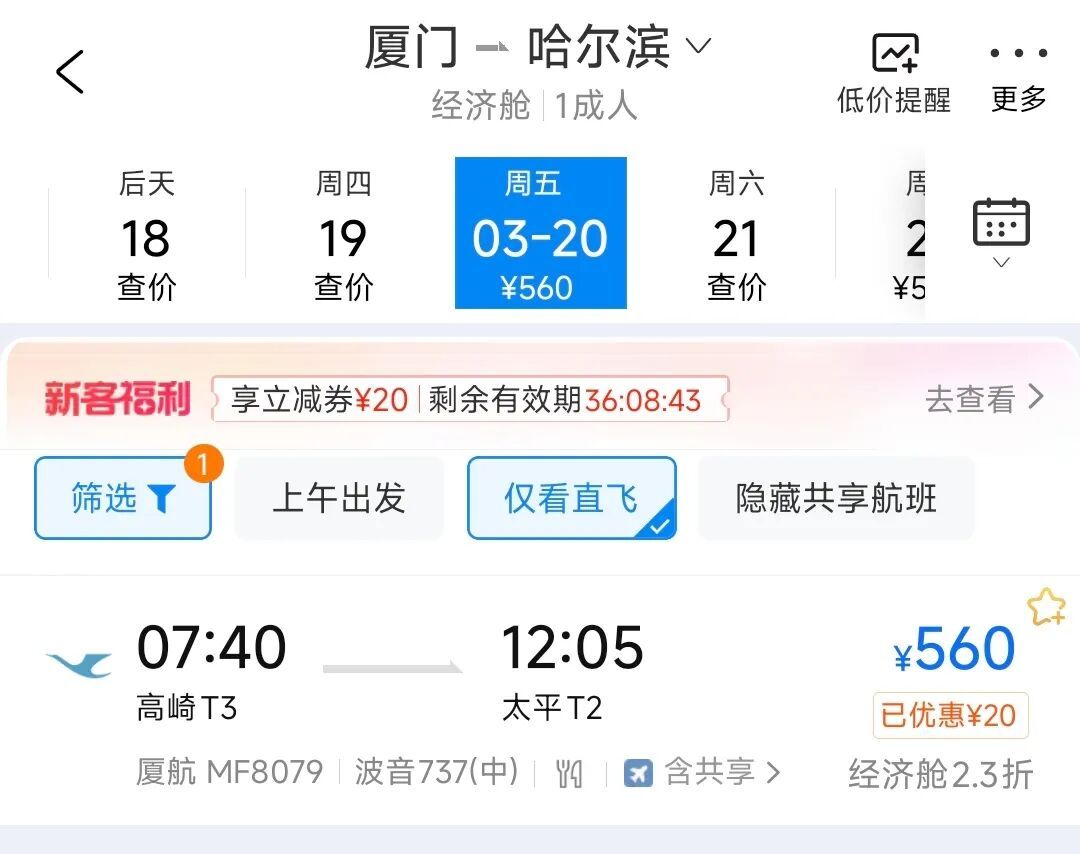View the 新客福利 coupon via 去查看
The height and width of the screenshot is (854, 1080).
click(x=984, y=399)
